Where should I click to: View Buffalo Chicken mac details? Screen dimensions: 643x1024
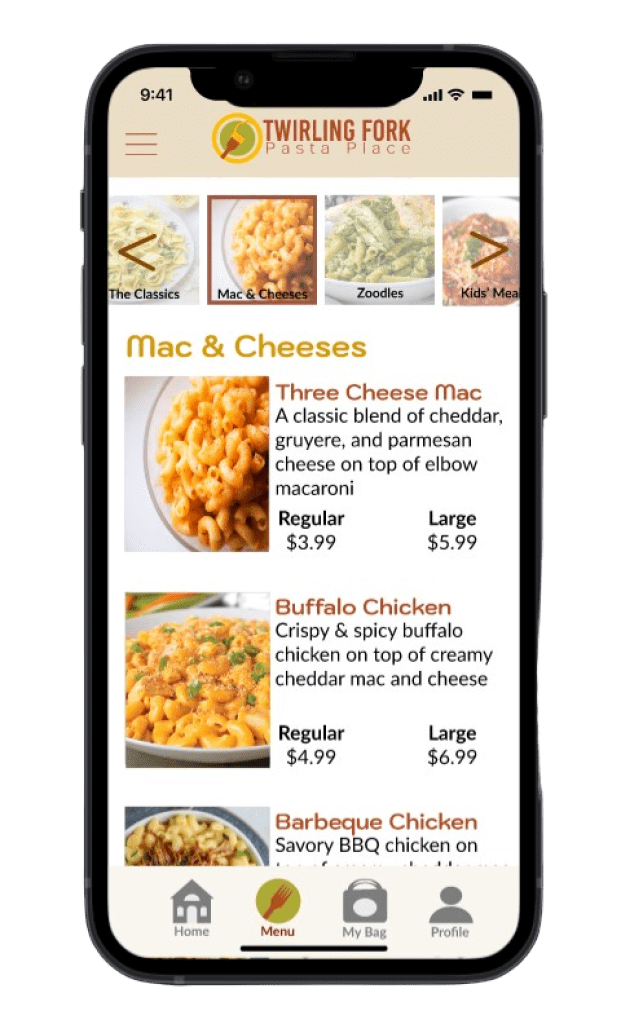pyautogui.click(x=362, y=607)
